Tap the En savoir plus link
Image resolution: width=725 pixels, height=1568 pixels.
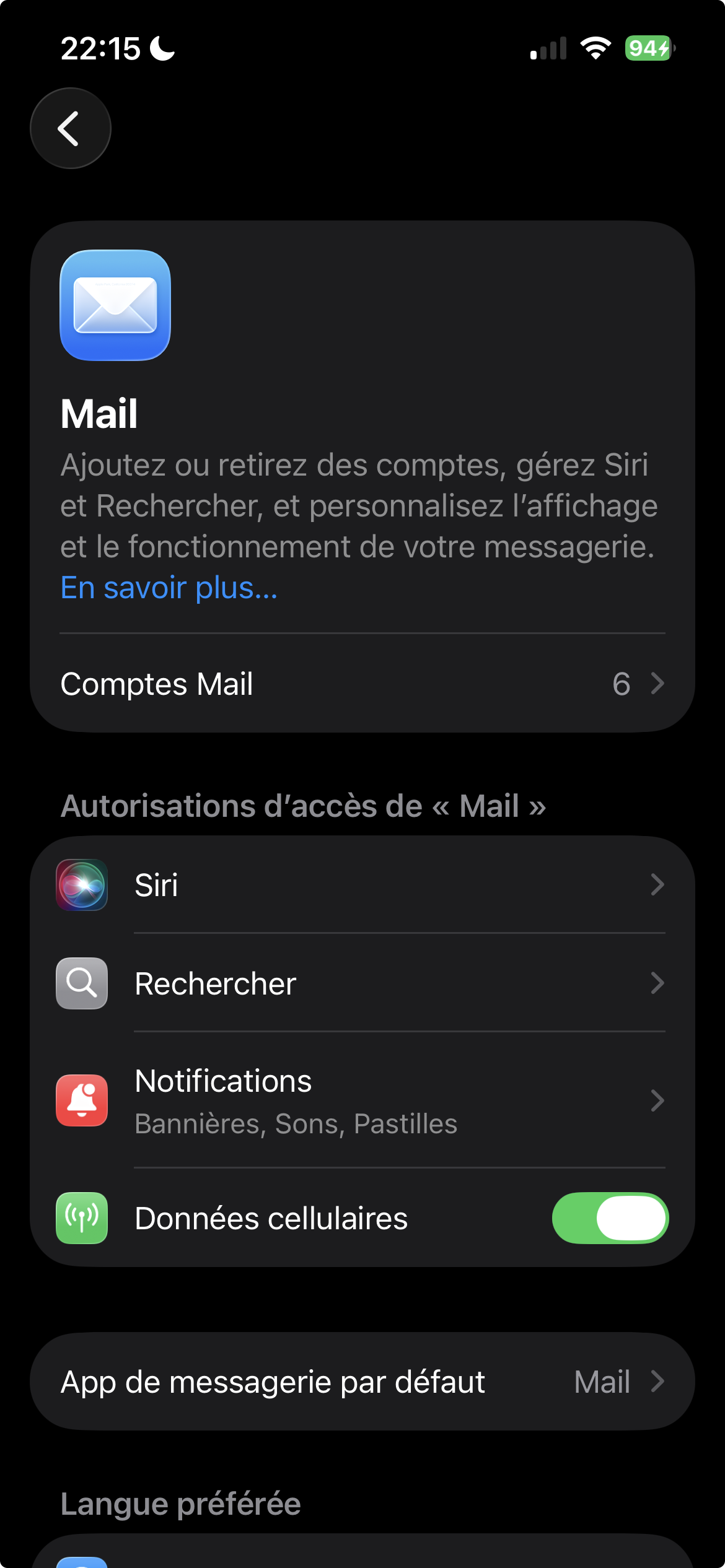169,587
